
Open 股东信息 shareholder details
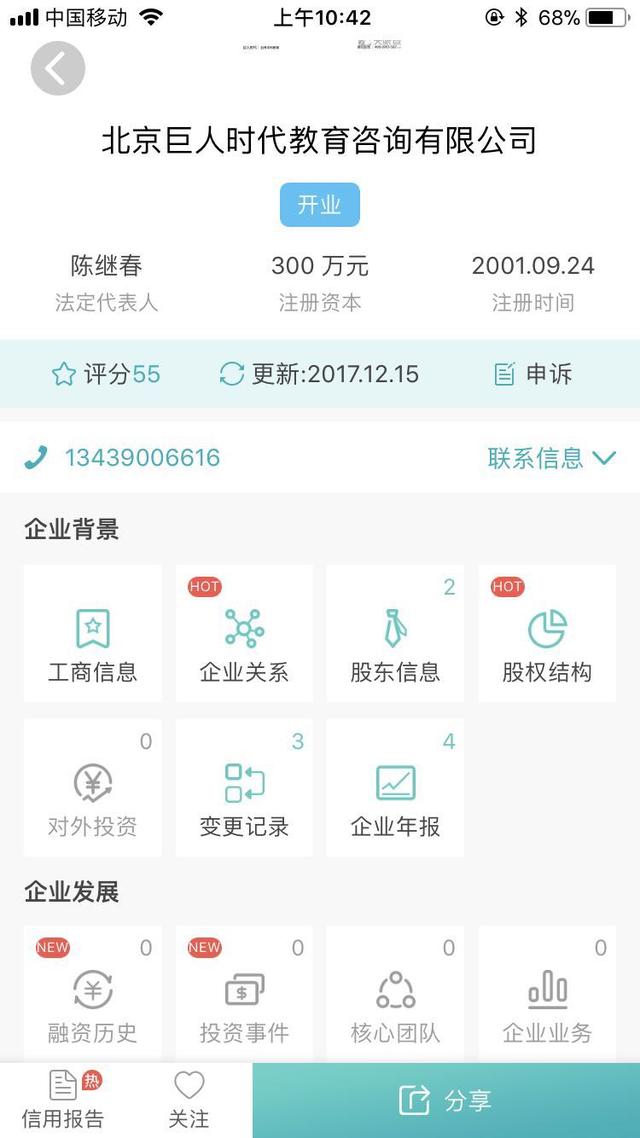tap(395, 634)
